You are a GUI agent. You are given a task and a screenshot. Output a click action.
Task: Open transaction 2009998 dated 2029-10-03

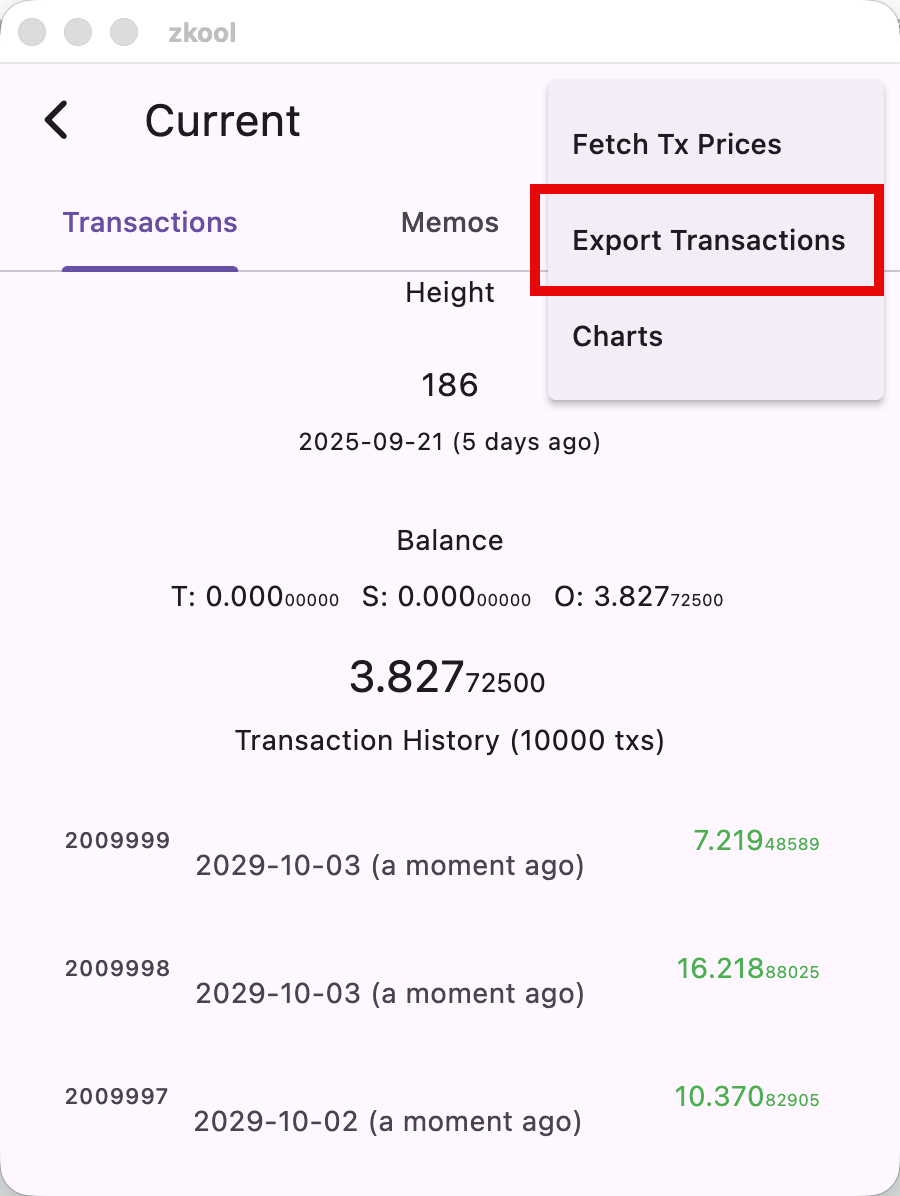(390, 993)
